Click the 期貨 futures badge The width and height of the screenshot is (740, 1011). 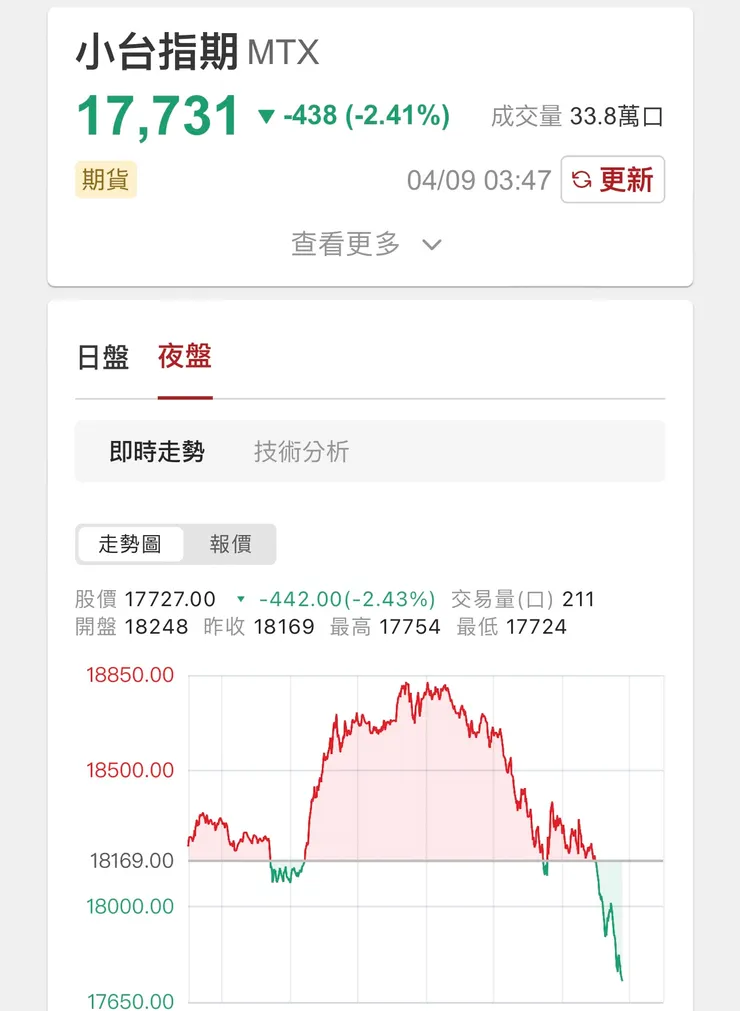click(104, 180)
